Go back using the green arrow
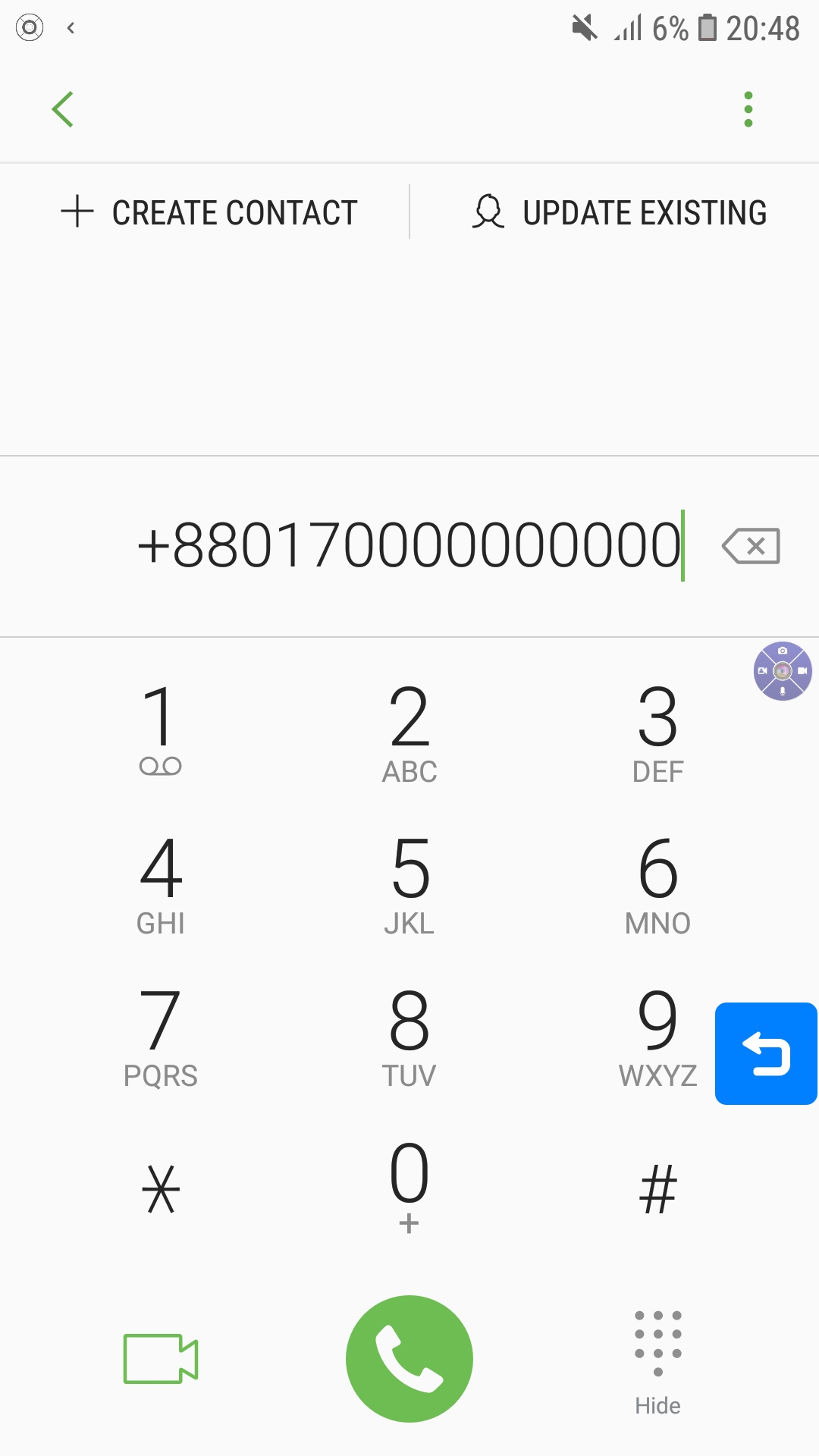 tap(63, 110)
